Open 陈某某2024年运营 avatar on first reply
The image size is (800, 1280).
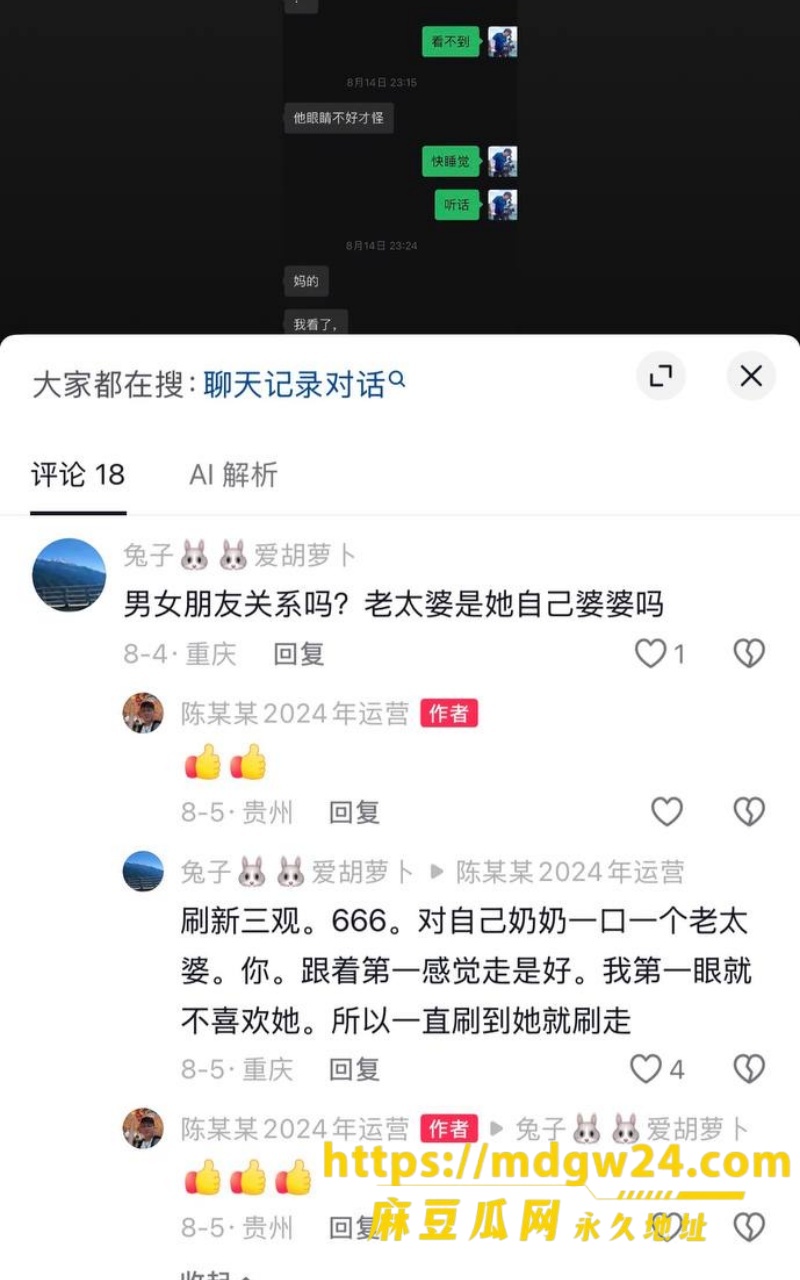[143, 713]
